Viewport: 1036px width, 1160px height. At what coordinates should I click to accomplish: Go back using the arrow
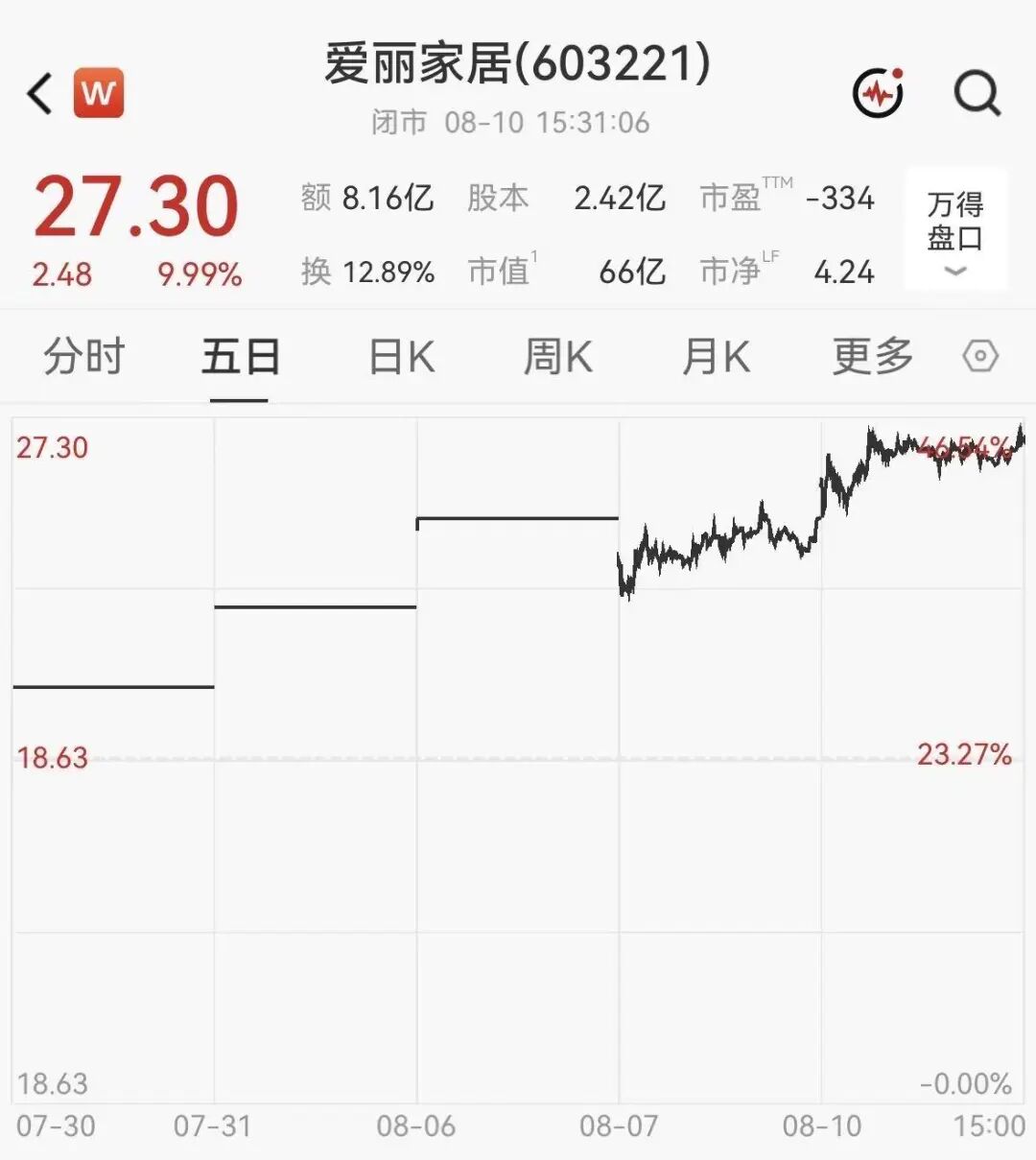40,93
